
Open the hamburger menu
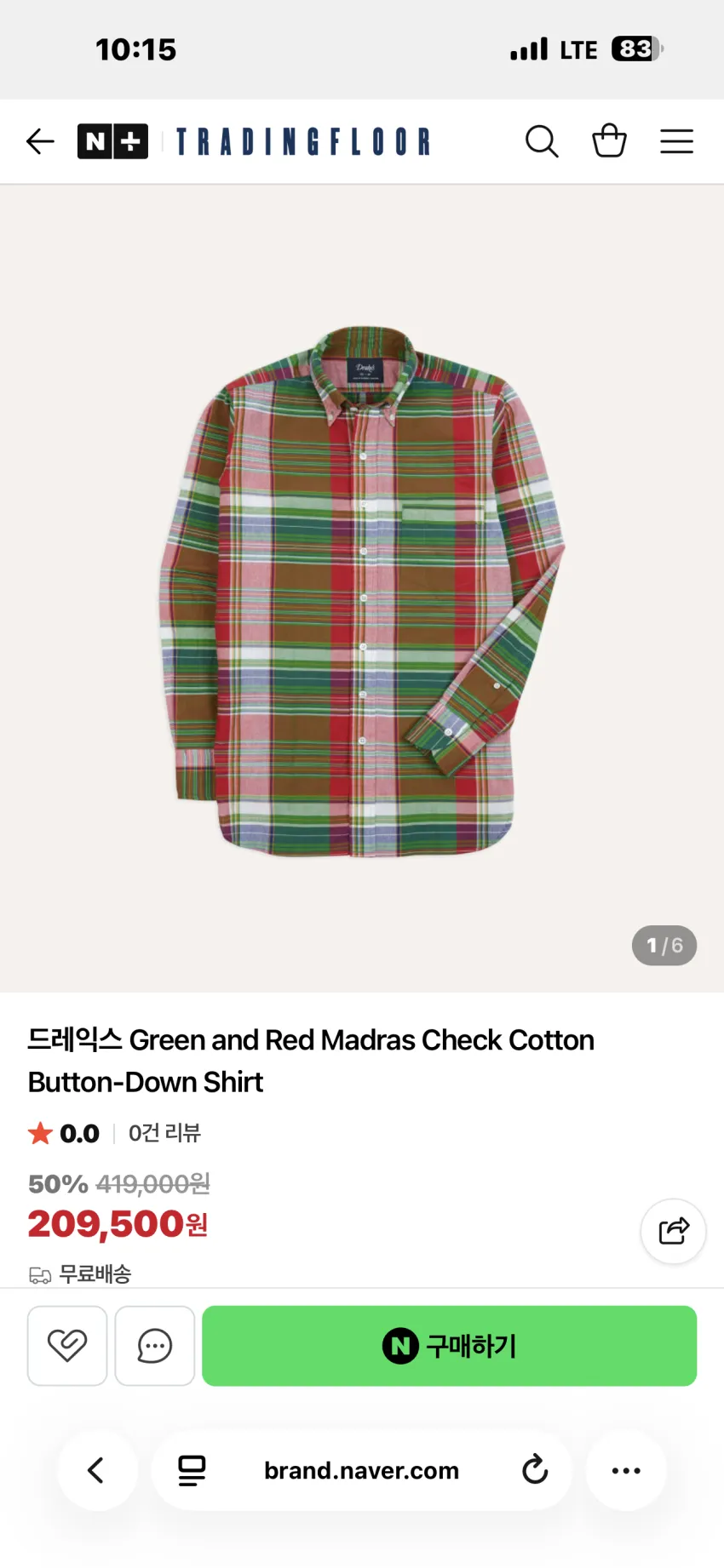point(677,141)
